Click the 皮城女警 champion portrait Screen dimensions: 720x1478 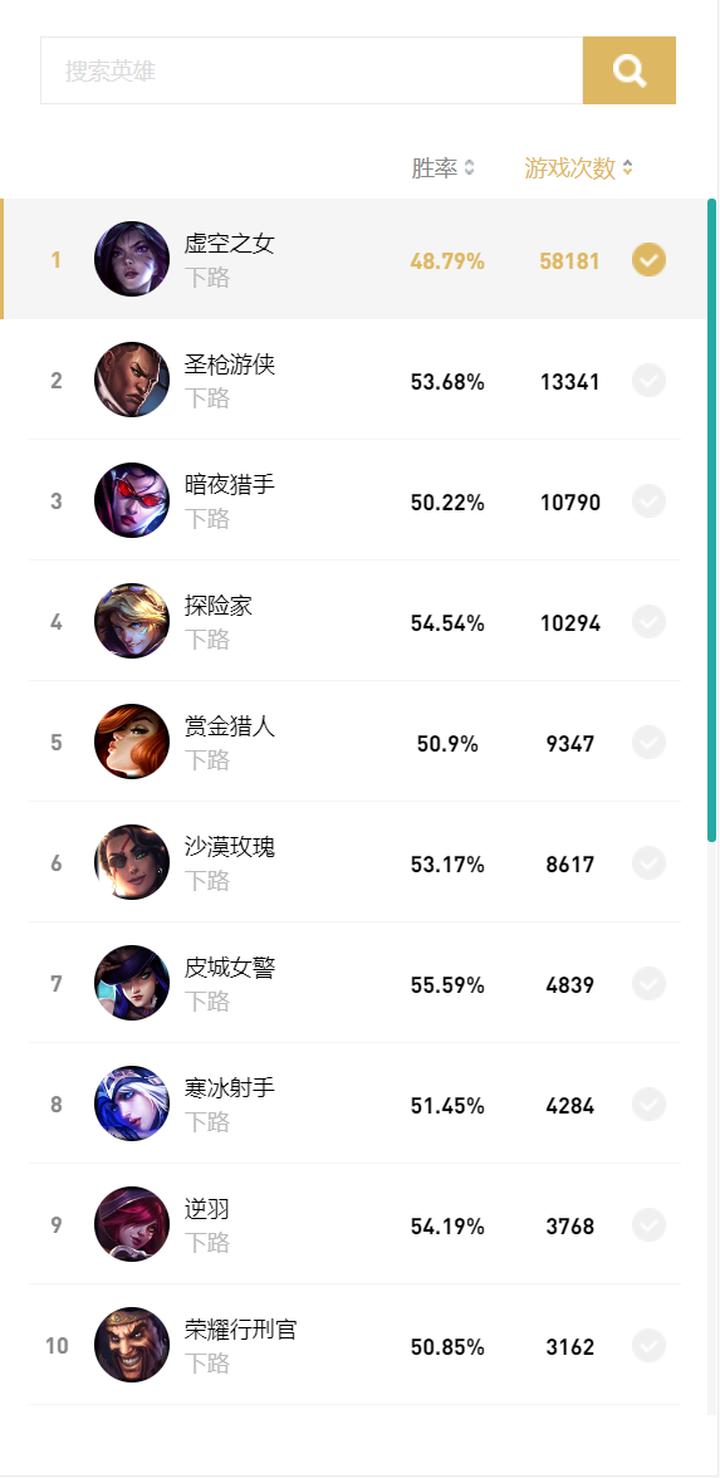(131, 983)
